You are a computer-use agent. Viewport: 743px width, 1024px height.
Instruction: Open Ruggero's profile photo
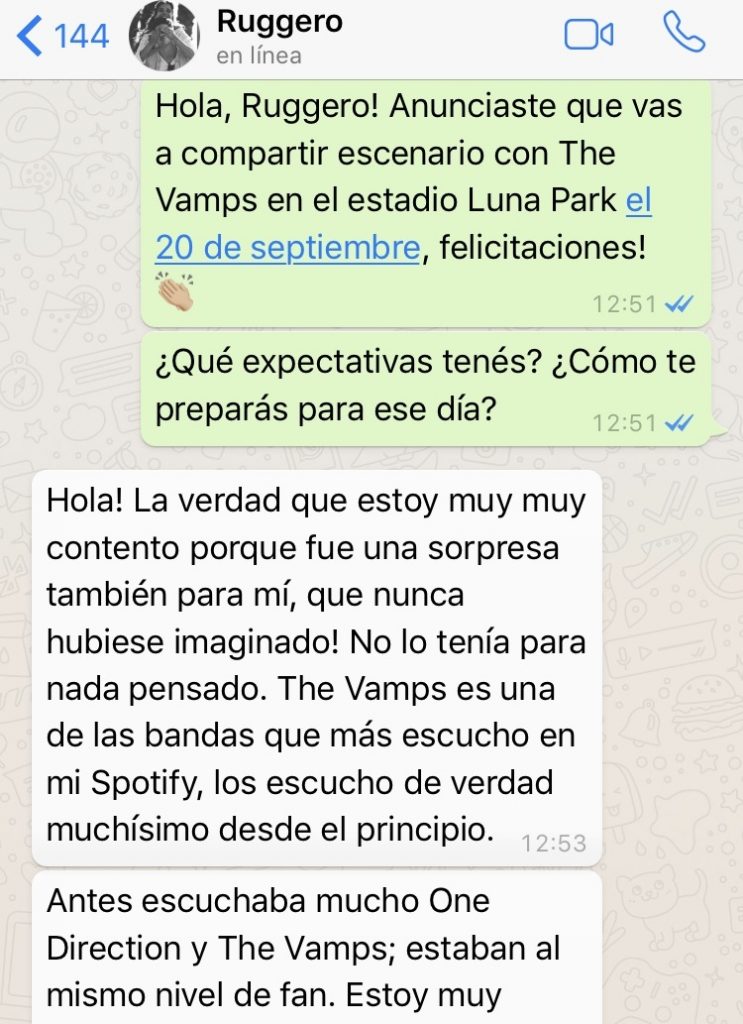(163, 37)
